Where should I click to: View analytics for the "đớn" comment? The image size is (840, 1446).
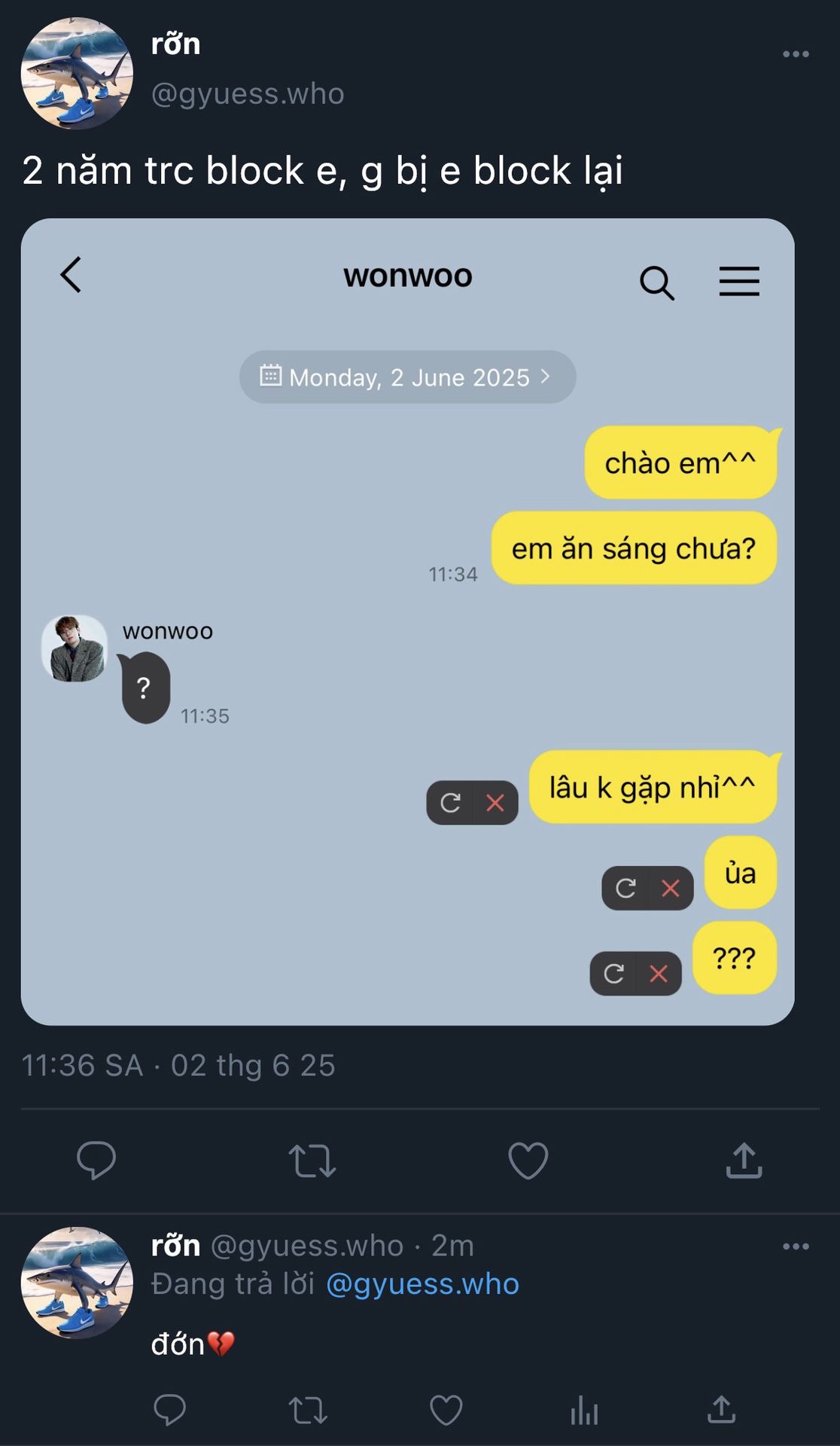(584, 1410)
